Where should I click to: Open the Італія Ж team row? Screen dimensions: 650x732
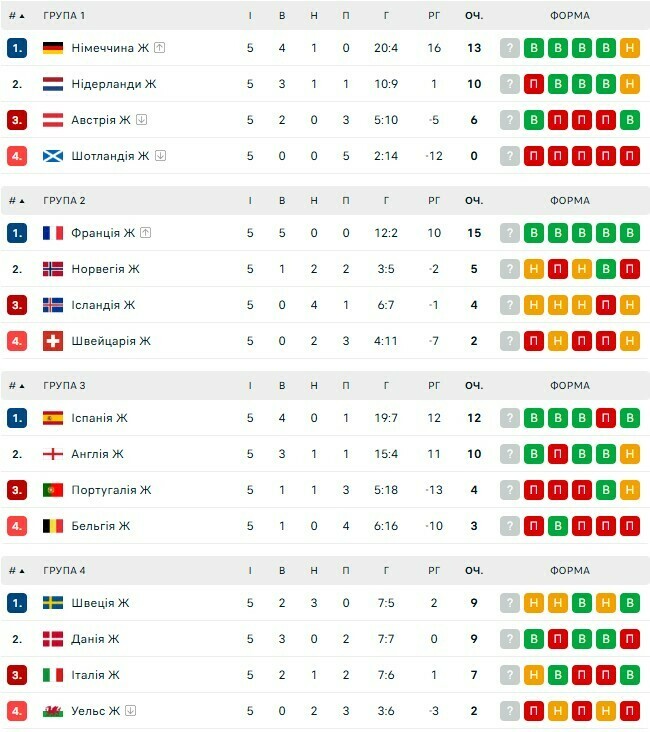tap(95, 675)
